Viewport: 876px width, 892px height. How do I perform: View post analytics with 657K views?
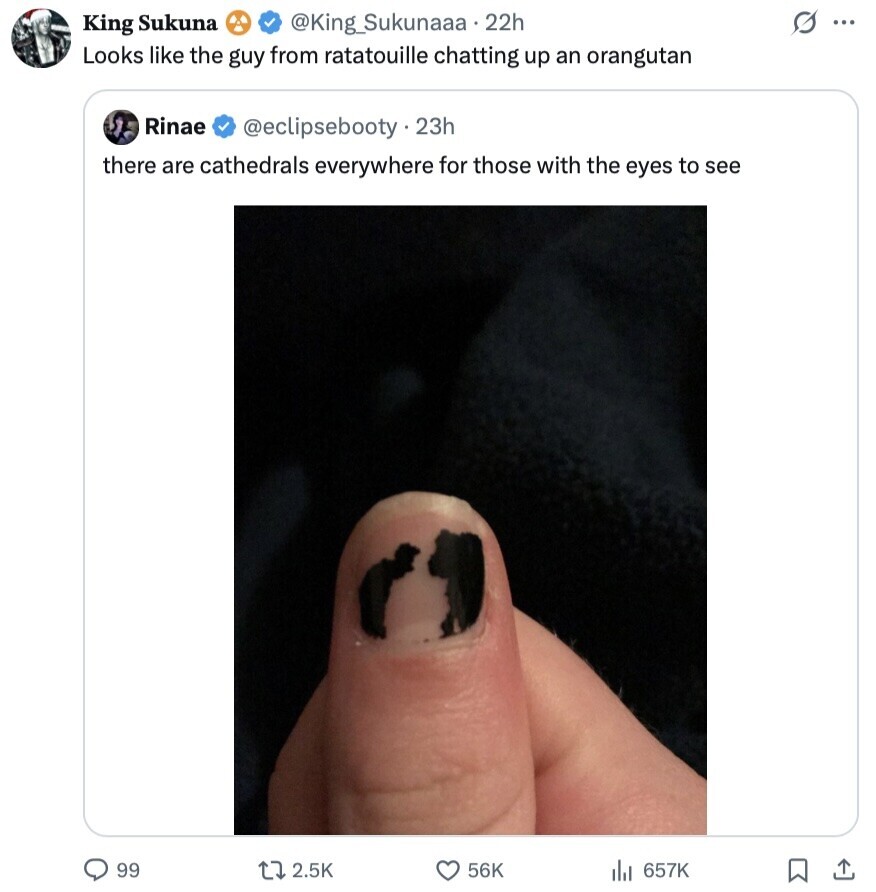[623, 870]
